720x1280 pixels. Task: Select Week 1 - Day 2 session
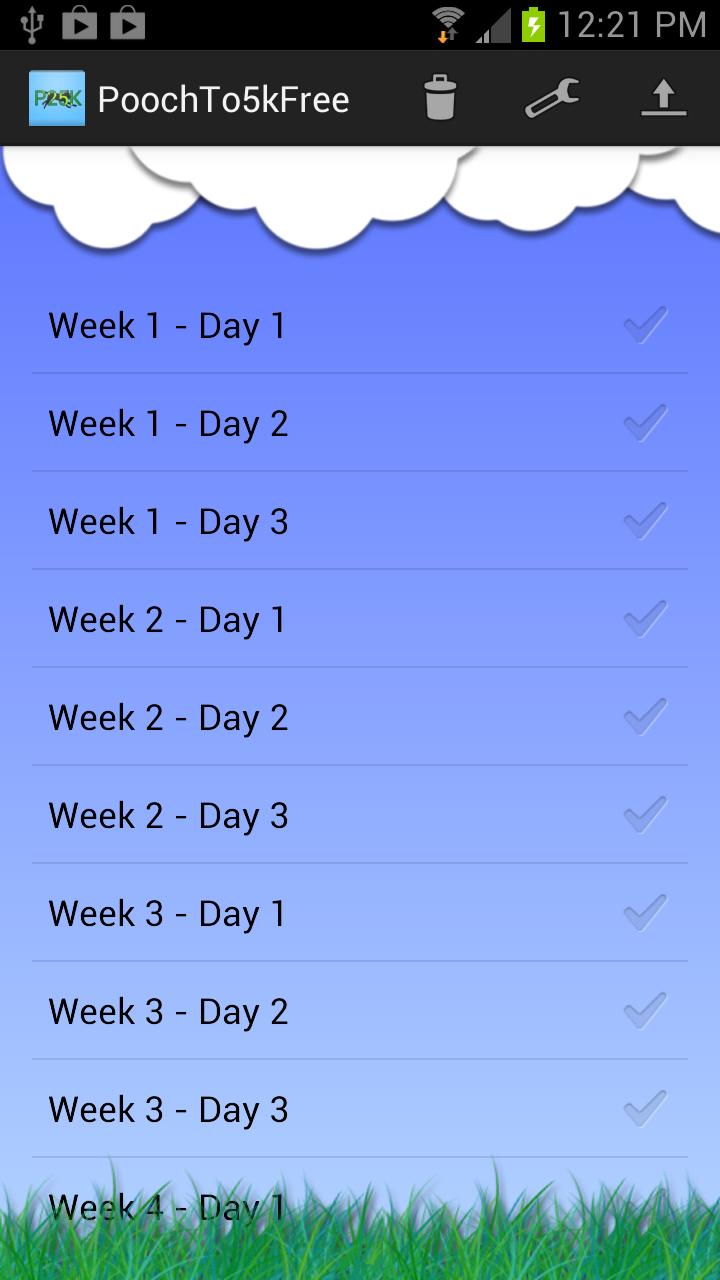[360, 423]
